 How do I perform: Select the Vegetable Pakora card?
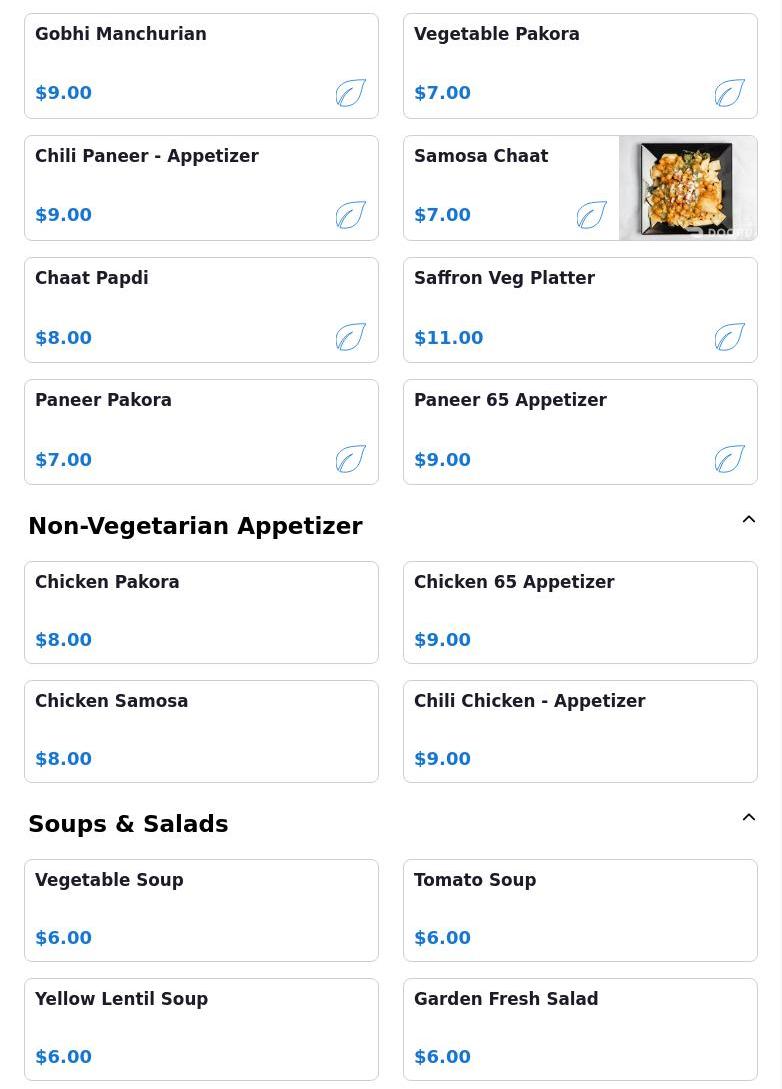580,66
